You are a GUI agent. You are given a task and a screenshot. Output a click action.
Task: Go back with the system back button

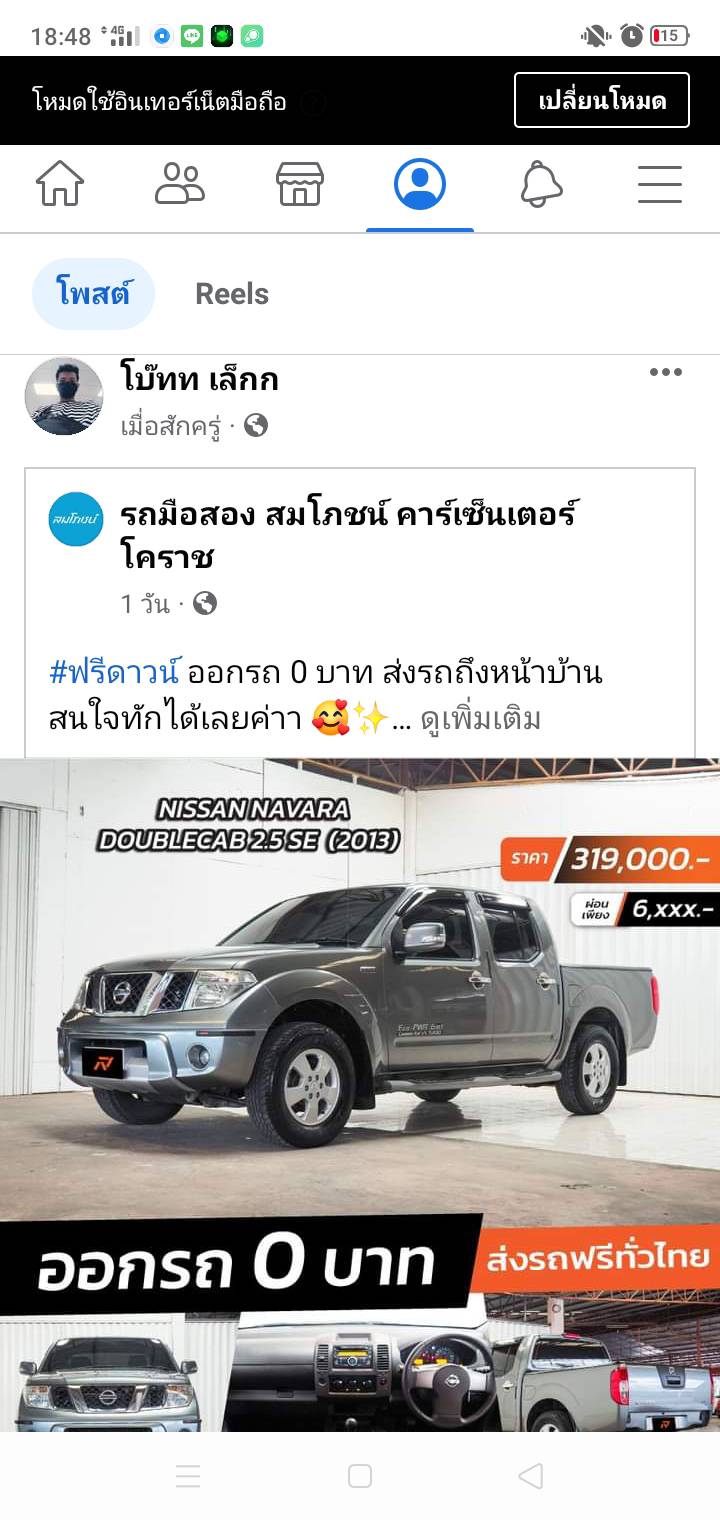531,1476
